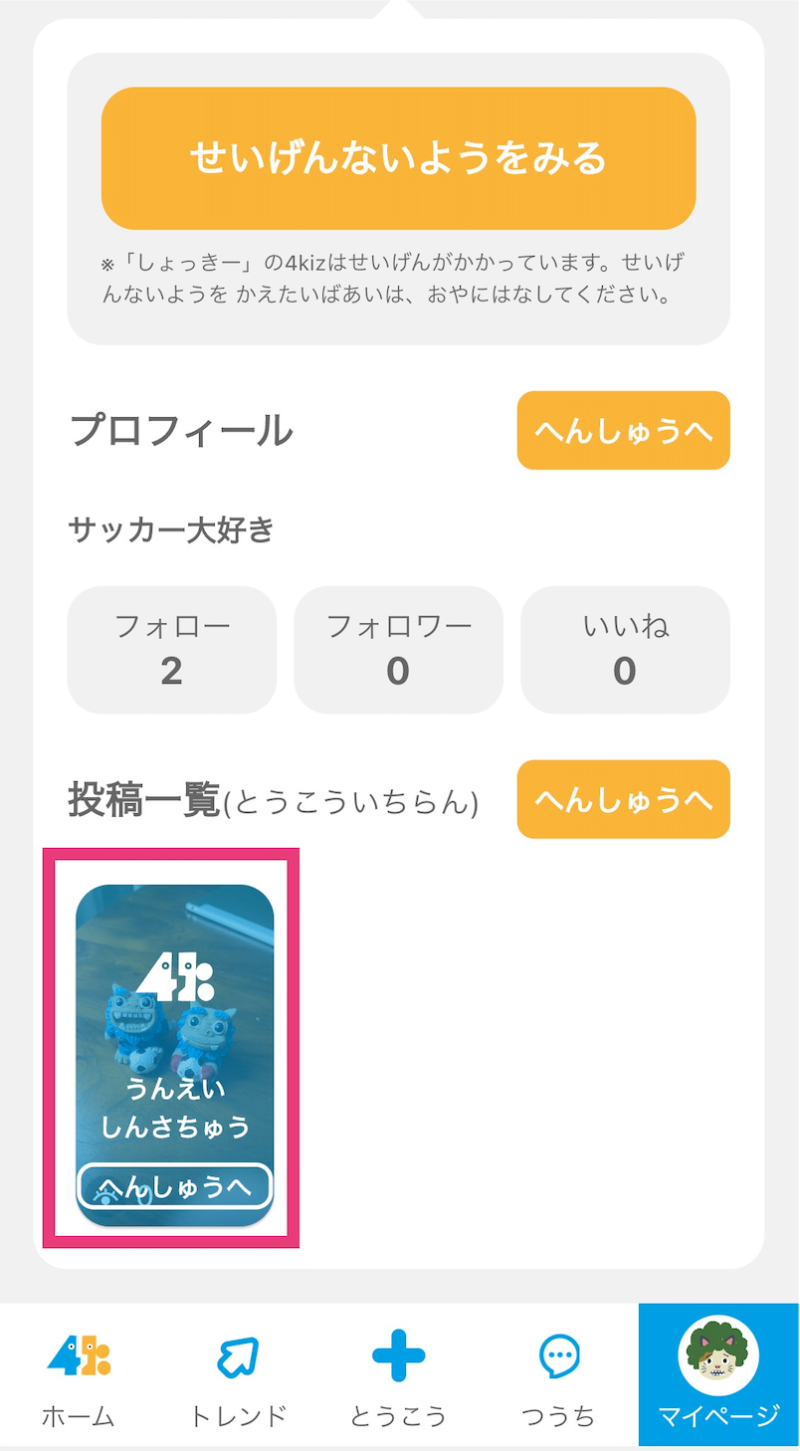The width and height of the screenshot is (800, 1451).
Task: Open the つうち notifications tab
Action: tap(558, 1375)
